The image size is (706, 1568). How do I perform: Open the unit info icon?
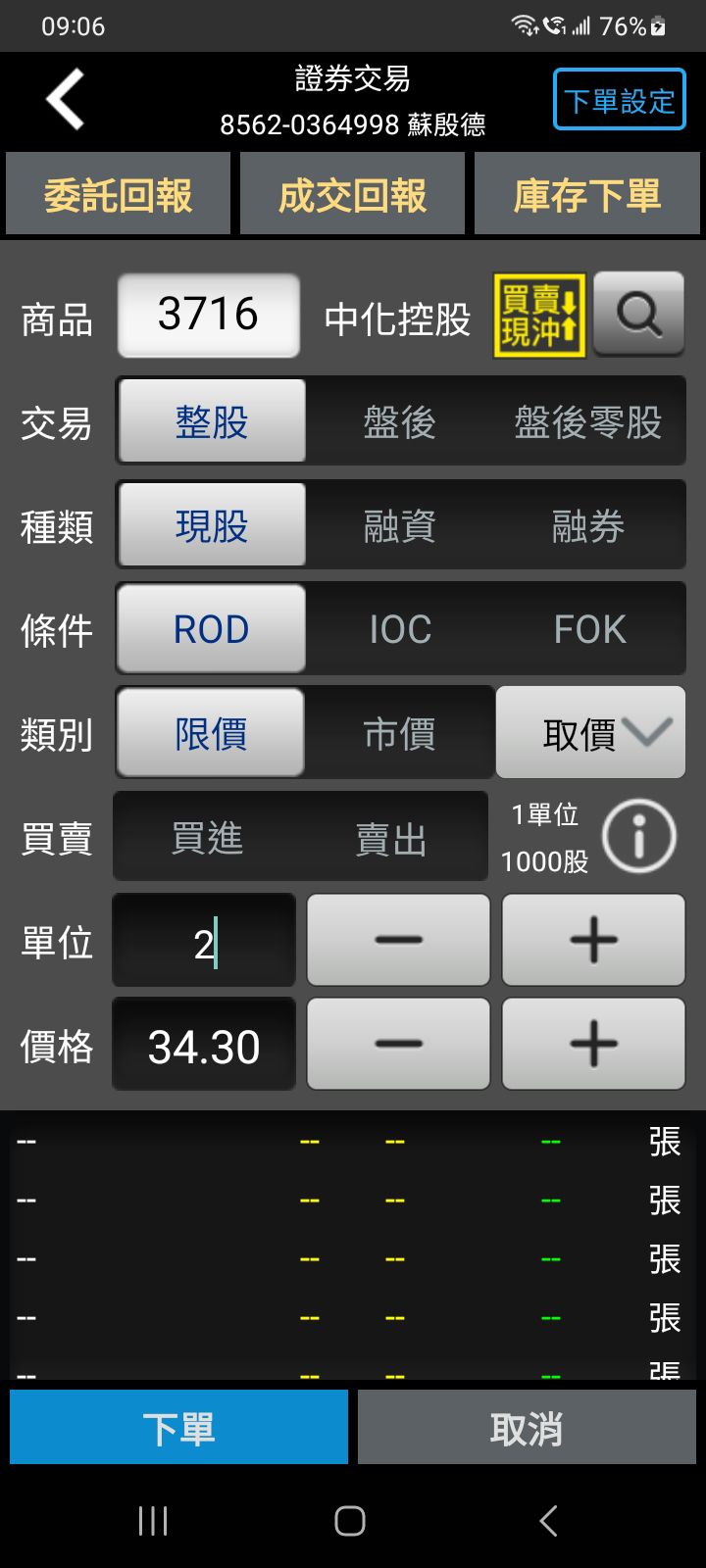[x=639, y=837]
